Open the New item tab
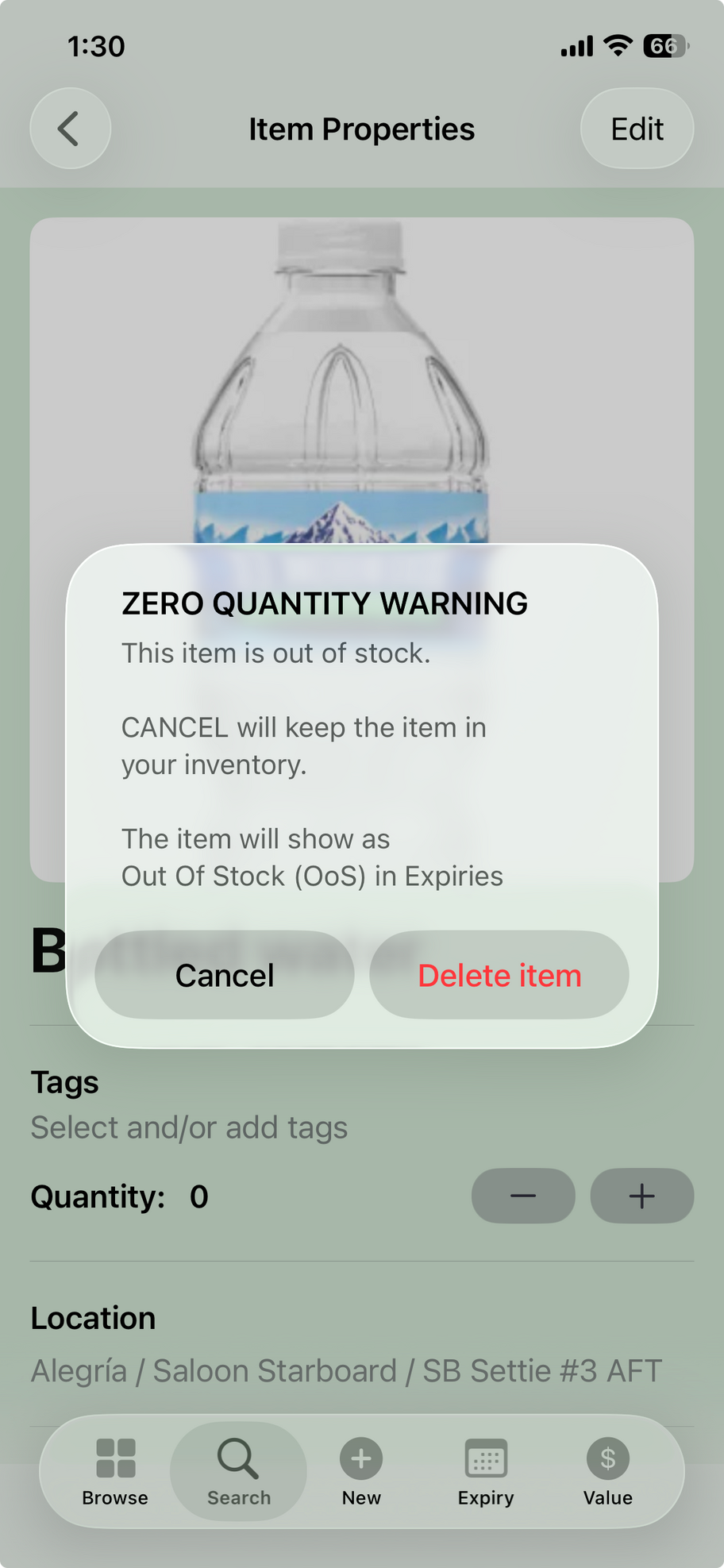Screen dimensions: 724x1568 pos(361,1472)
